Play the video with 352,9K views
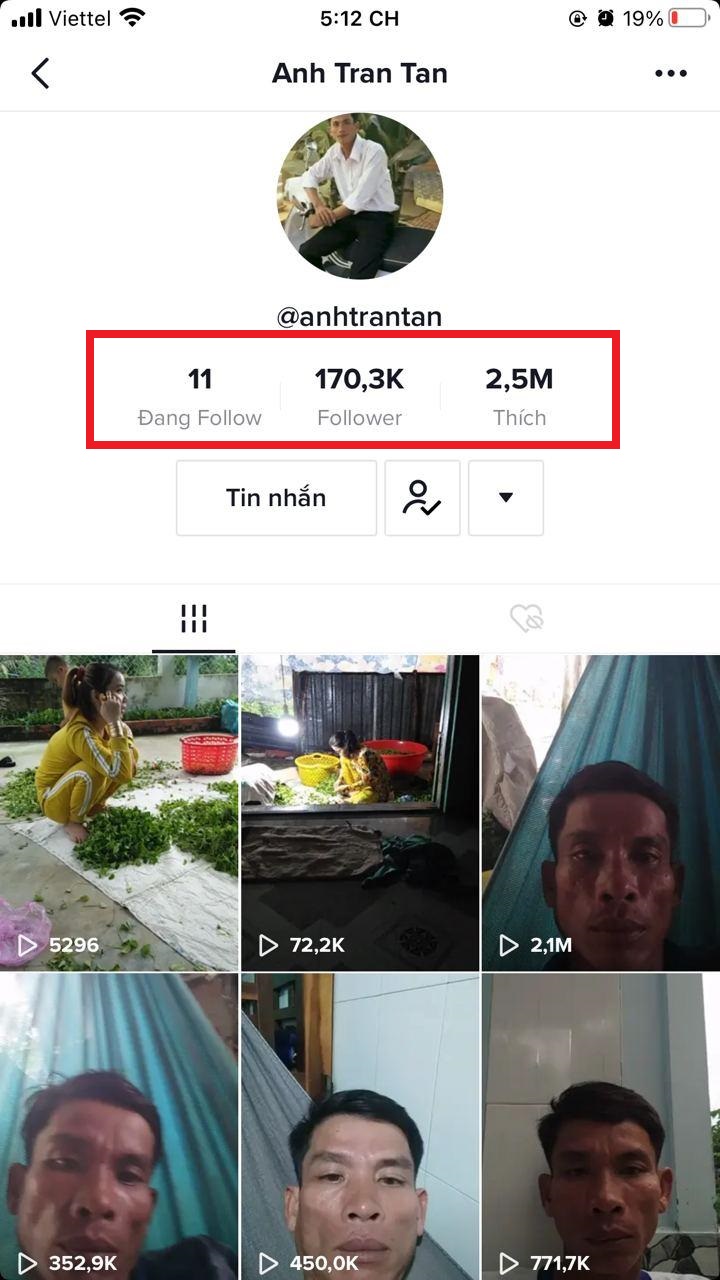 click(119, 1125)
